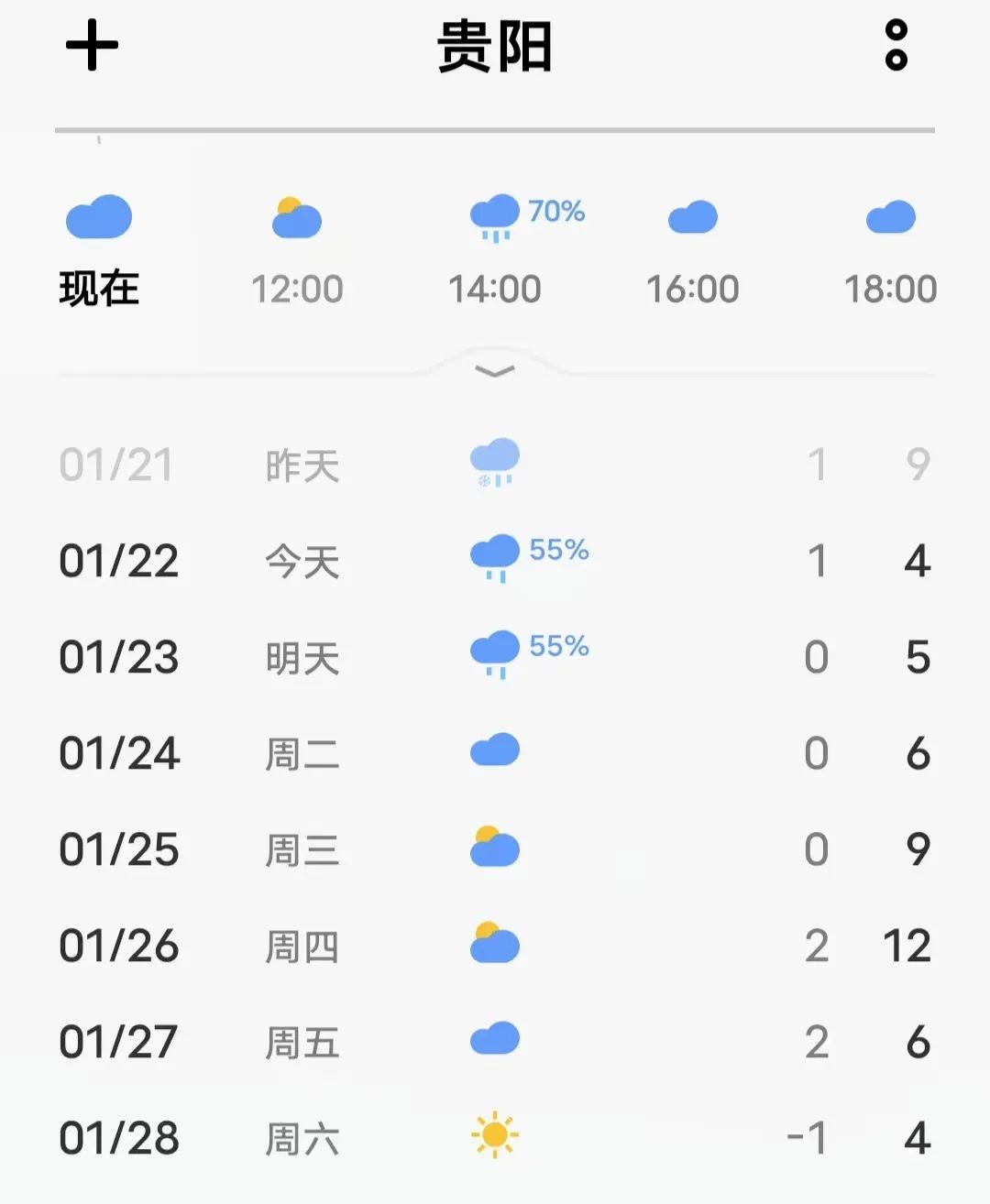
Task: Expand the hourly forecast with the chevron
Action: (x=495, y=371)
